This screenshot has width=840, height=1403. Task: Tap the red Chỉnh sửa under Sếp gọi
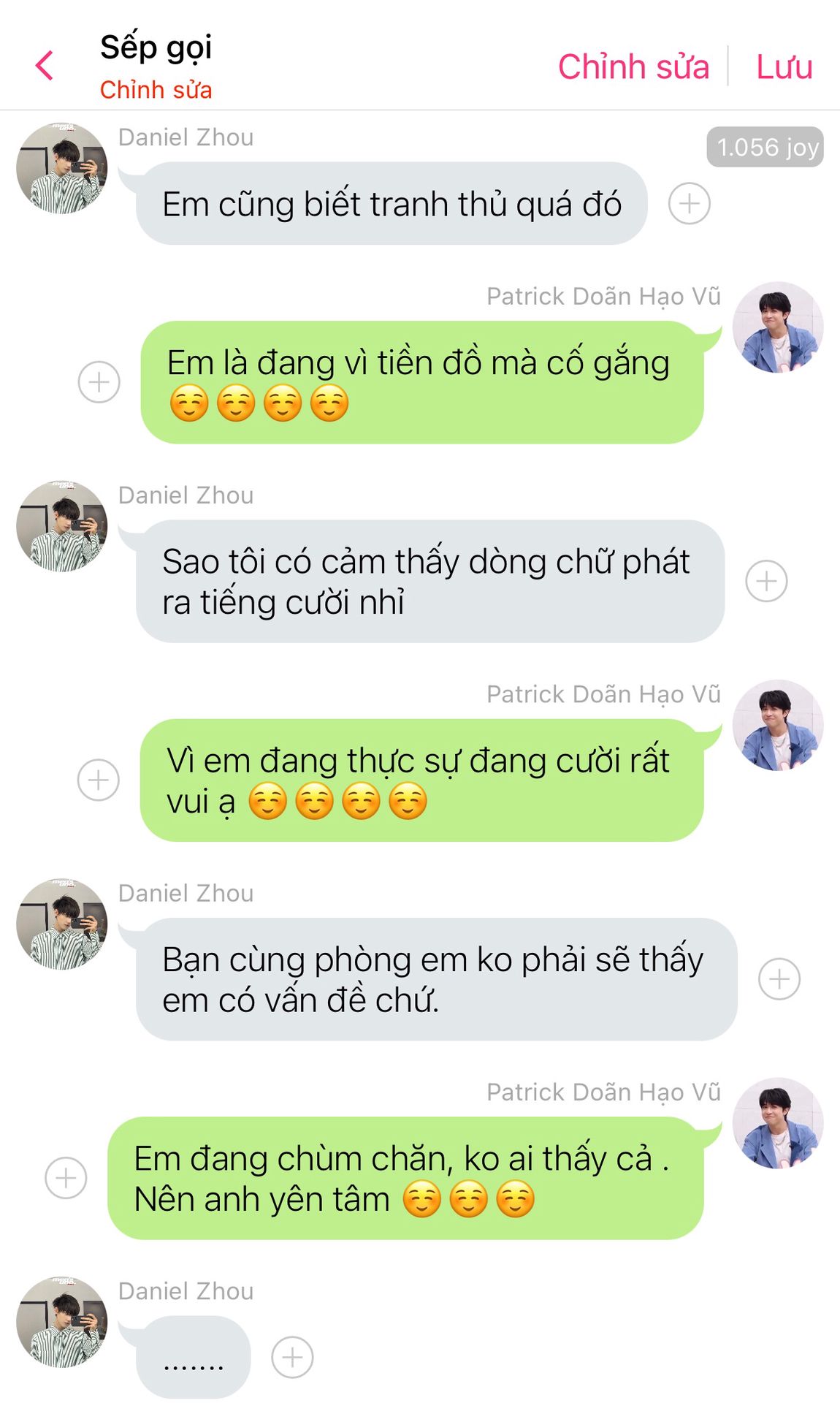[x=156, y=90]
